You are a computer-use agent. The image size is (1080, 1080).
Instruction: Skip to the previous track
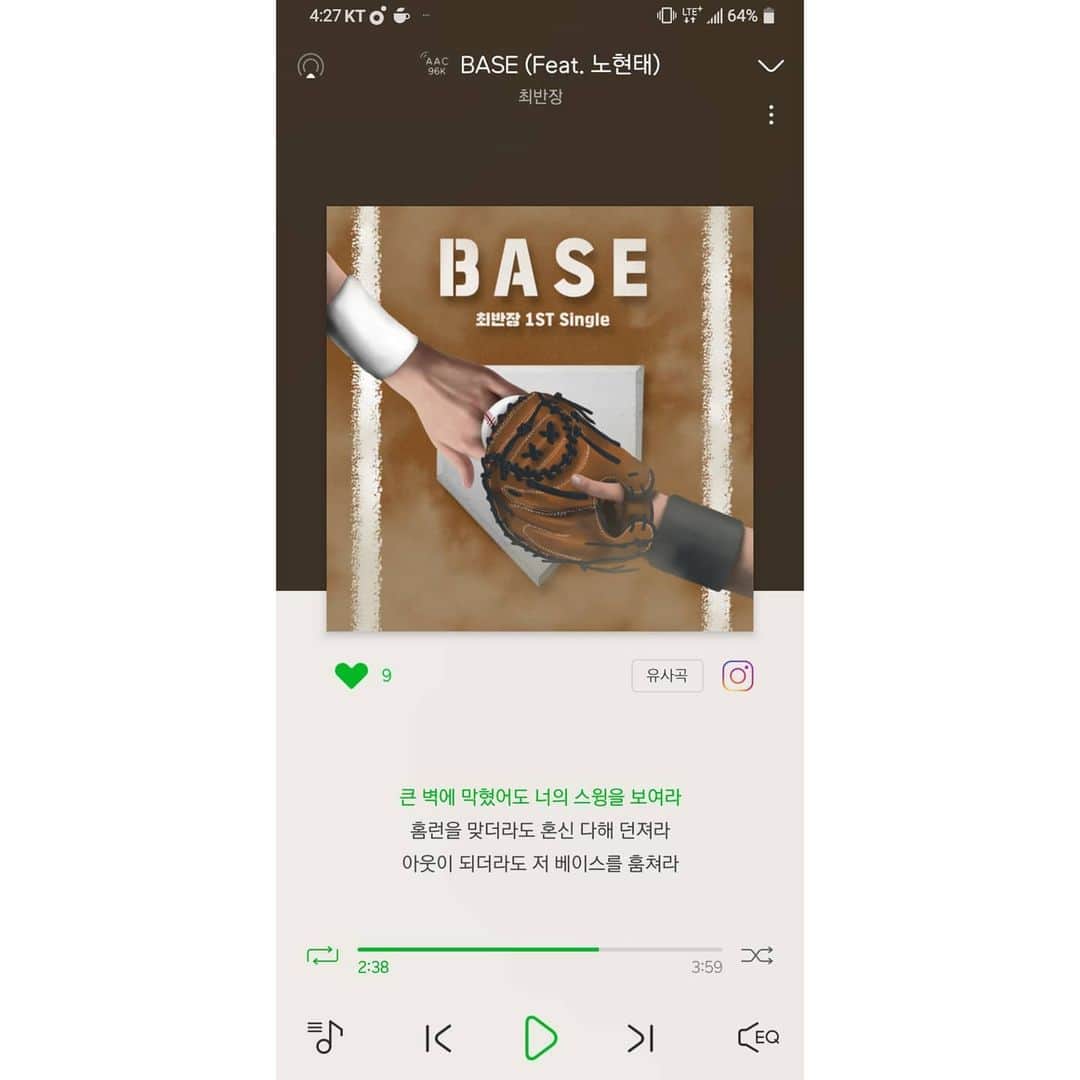click(438, 1038)
